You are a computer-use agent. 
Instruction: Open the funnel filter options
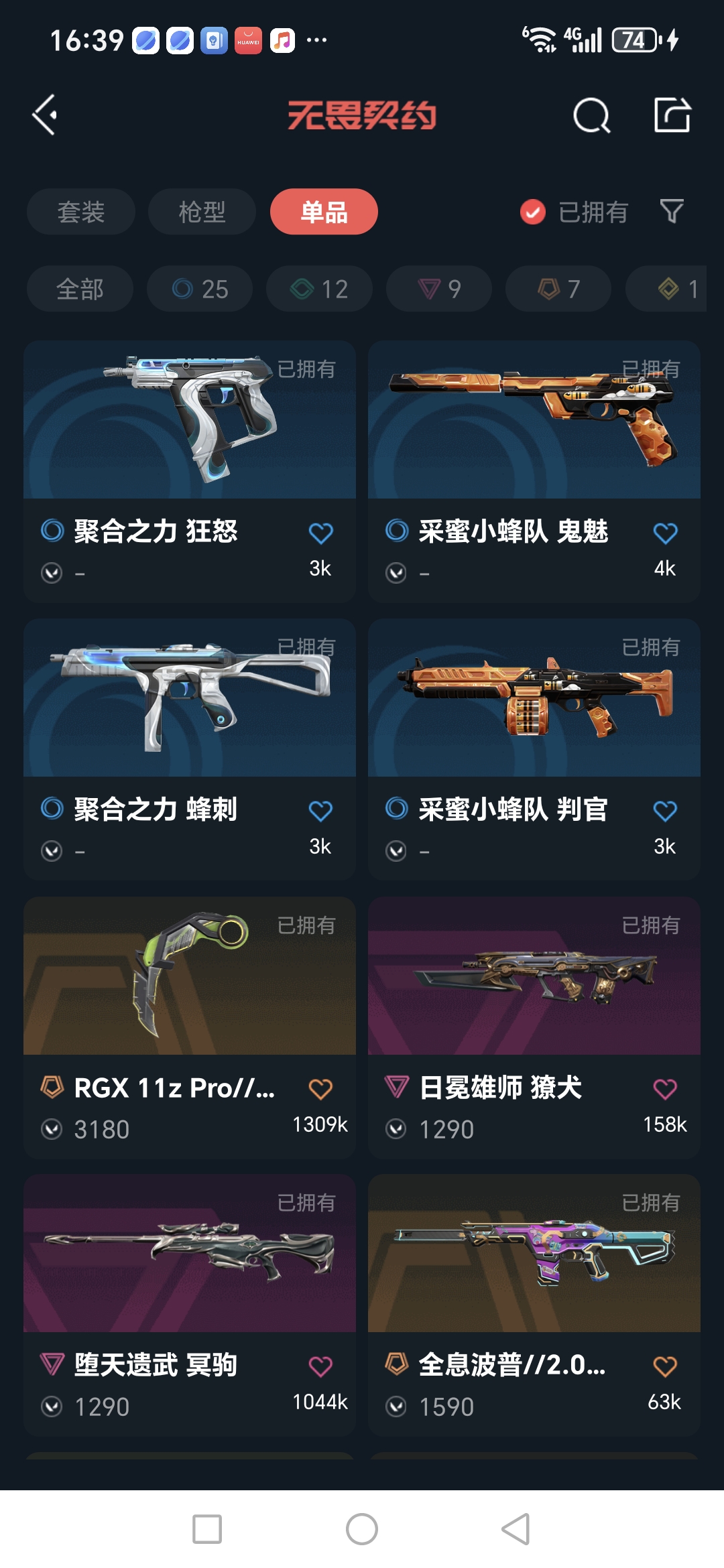pos(672,212)
